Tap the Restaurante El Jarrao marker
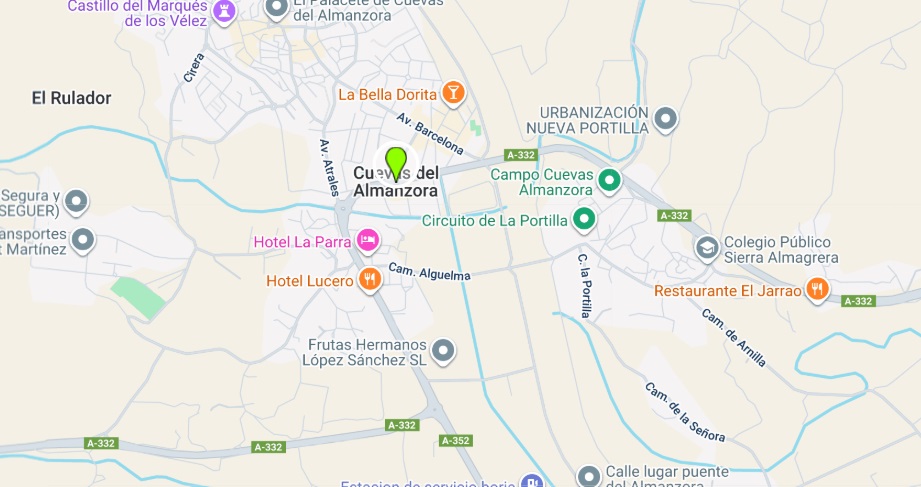 click(x=818, y=290)
